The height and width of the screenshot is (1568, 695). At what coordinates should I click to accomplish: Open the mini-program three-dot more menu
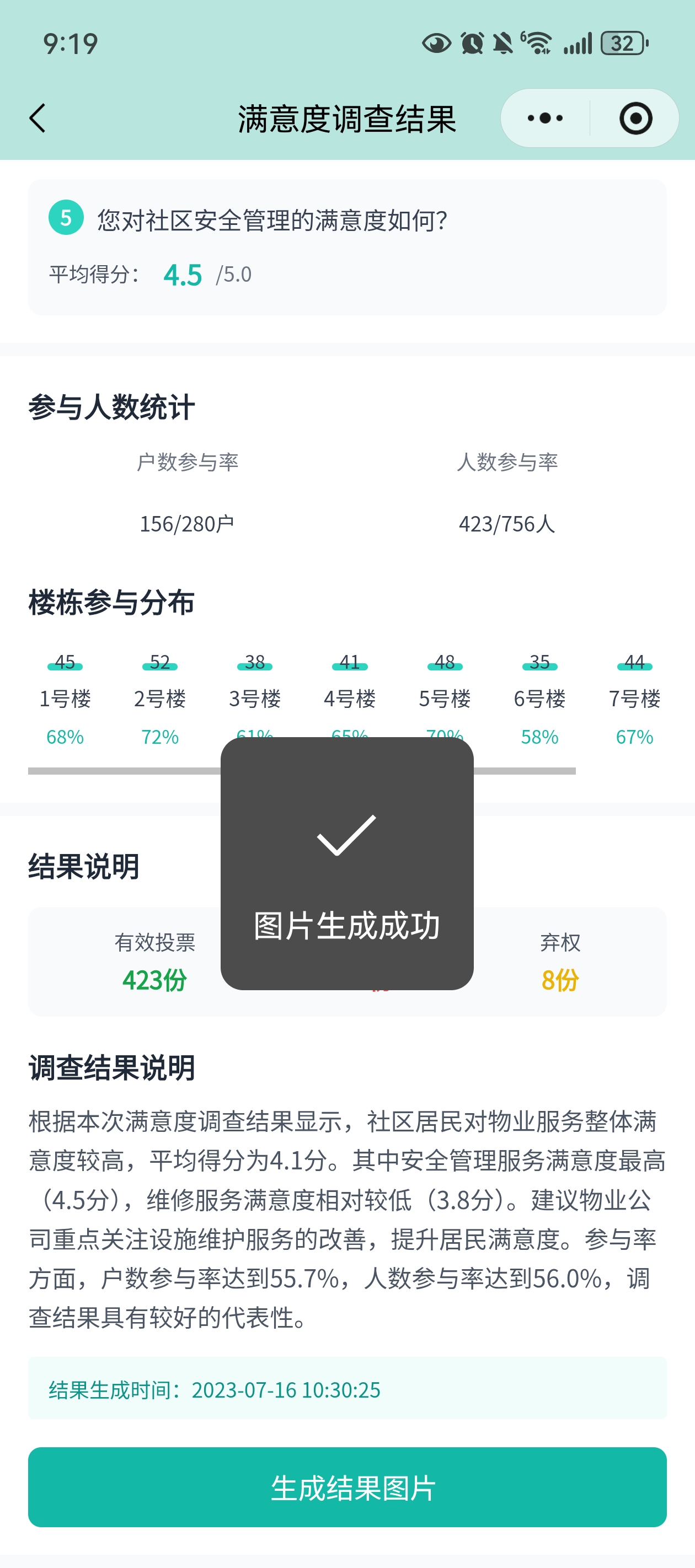[x=544, y=119]
